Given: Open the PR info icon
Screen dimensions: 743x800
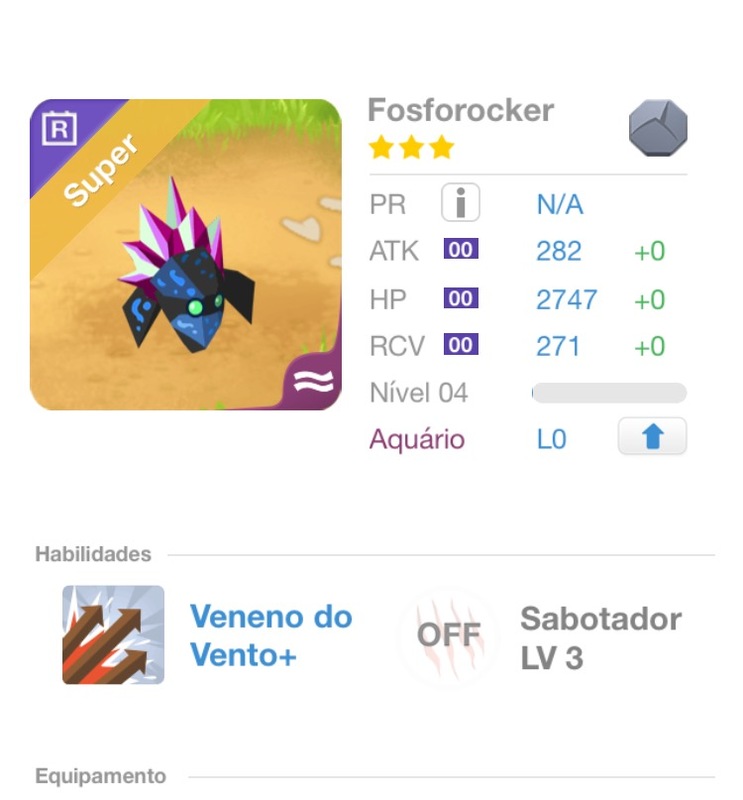Looking at the screenshot, I should (460, 204).
